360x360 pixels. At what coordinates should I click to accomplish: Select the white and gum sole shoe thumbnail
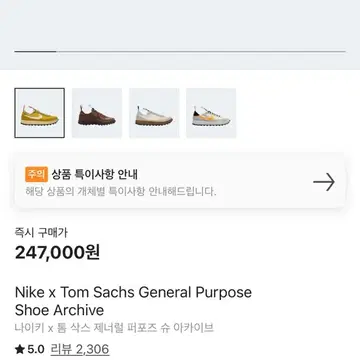click(x=154, y=113)
